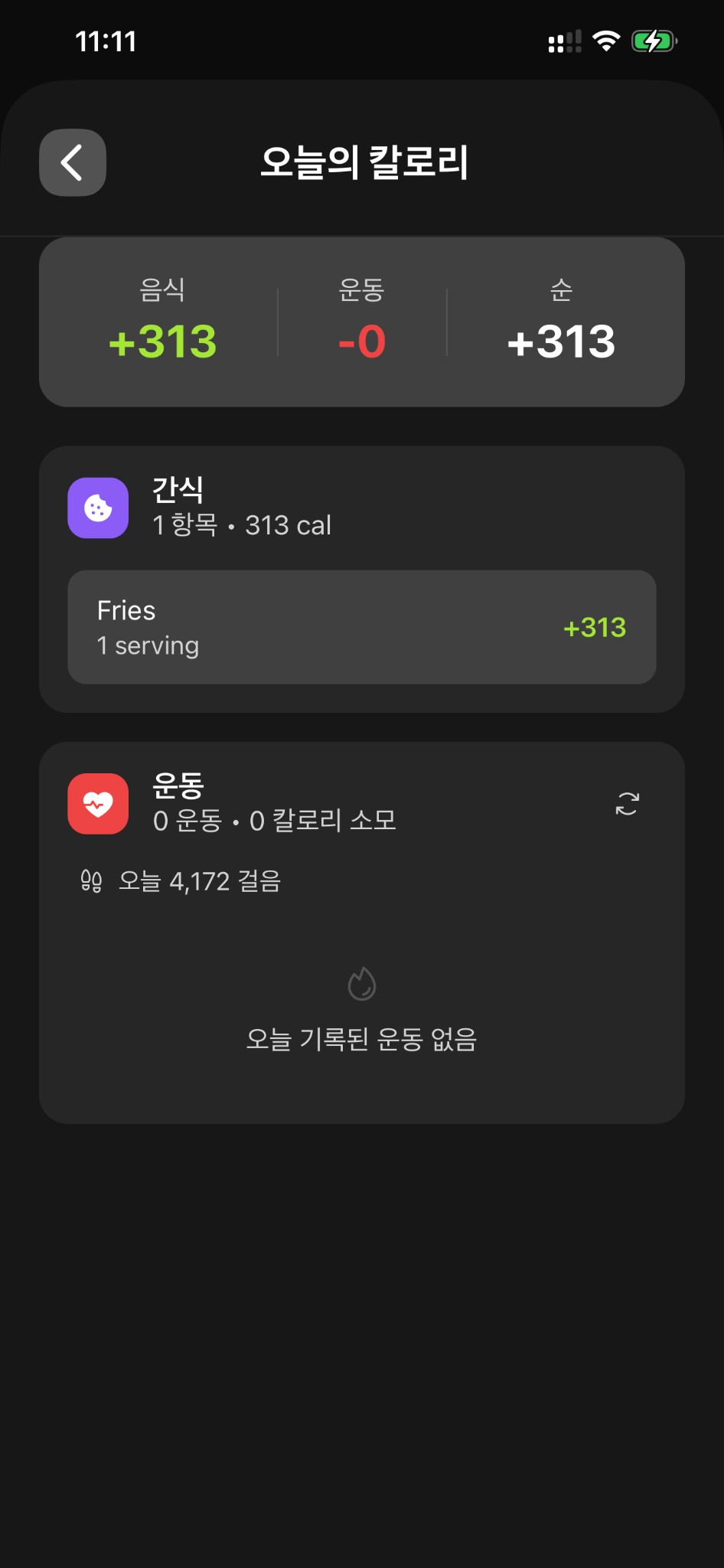Tap the battery charging icon
The height and width of the screenshot is (1568, 724).
pyautogui.click(x=654, y=41)
